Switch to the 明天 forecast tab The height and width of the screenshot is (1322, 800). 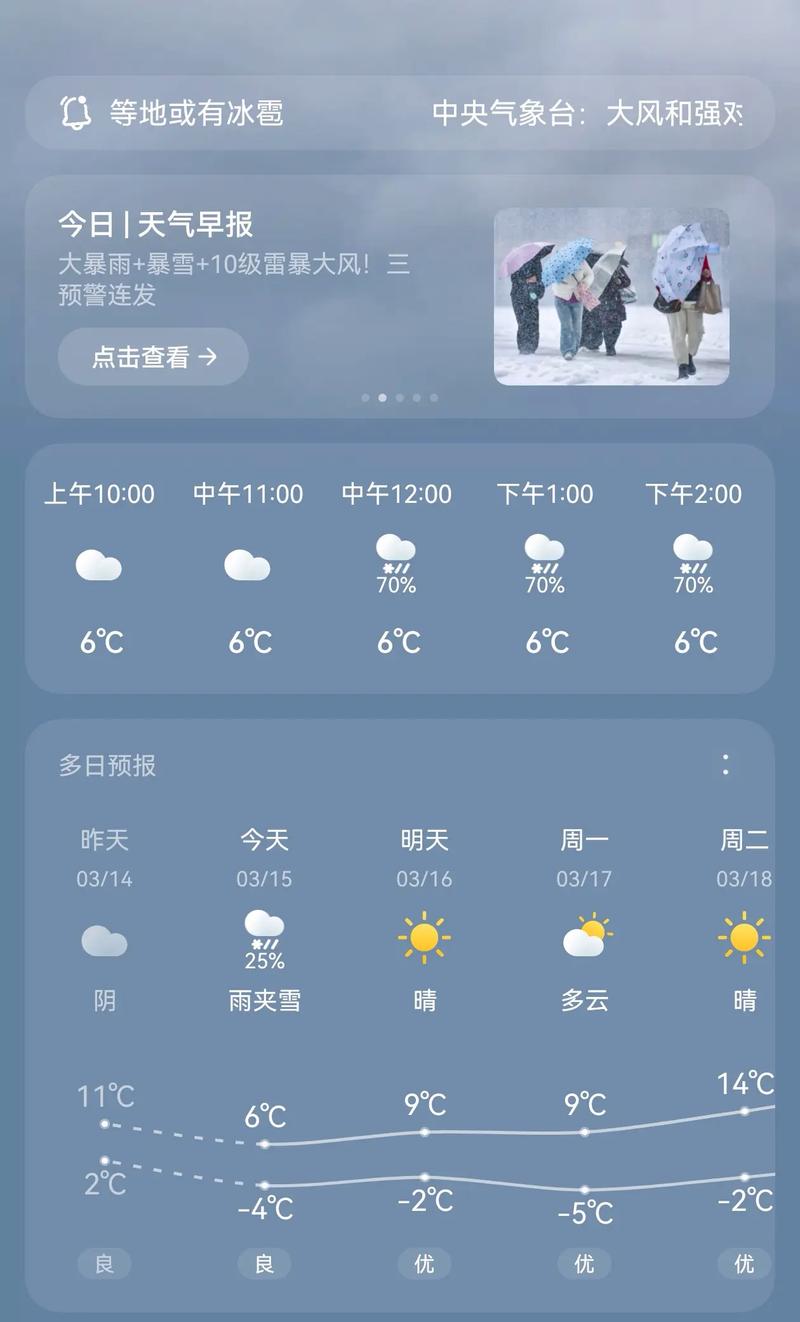[x=424, y=840]
